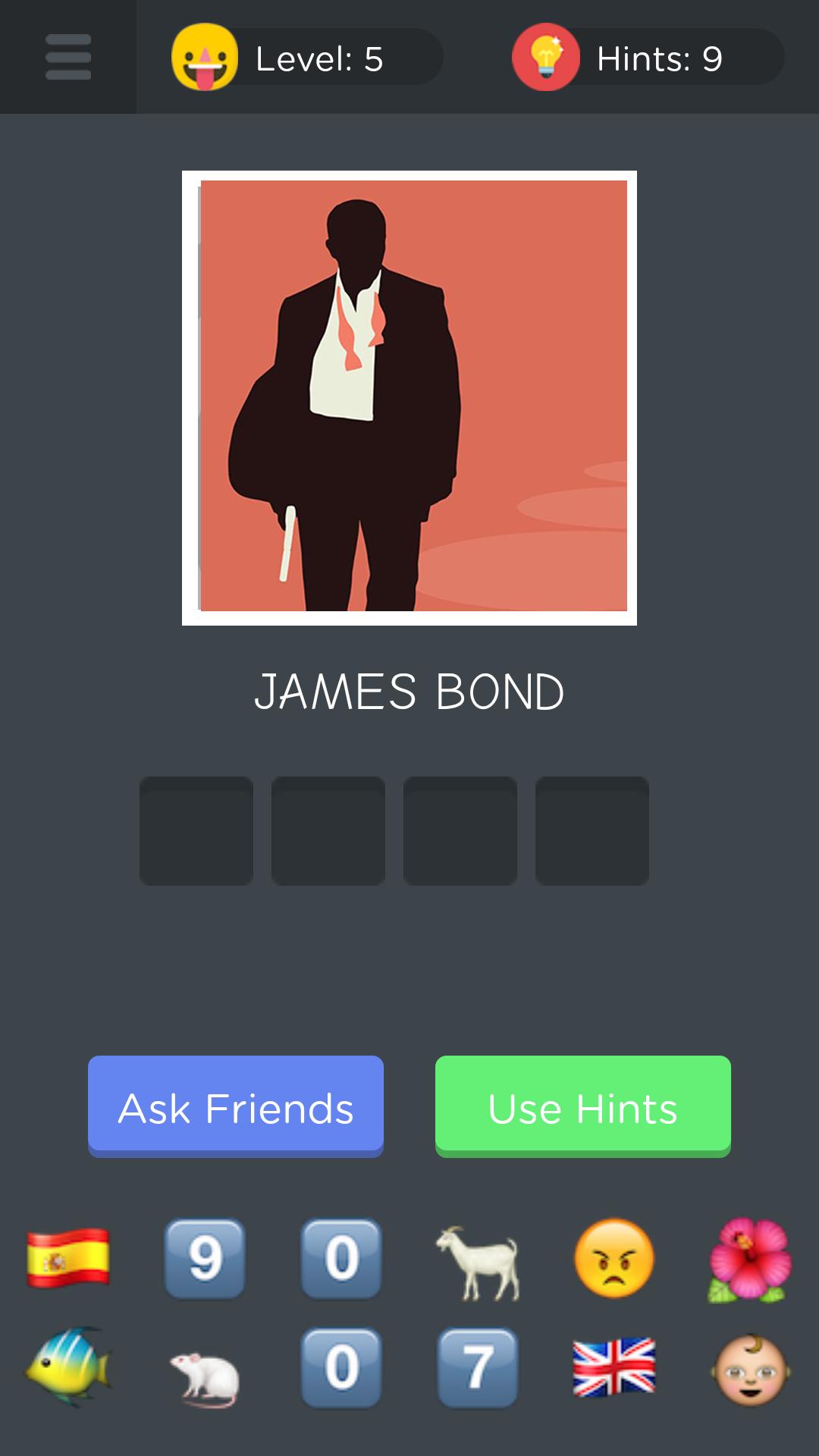This screenshot has width=819, height=1456.
Task: Choose the number 7 emoji
Action: point(478,1367)
